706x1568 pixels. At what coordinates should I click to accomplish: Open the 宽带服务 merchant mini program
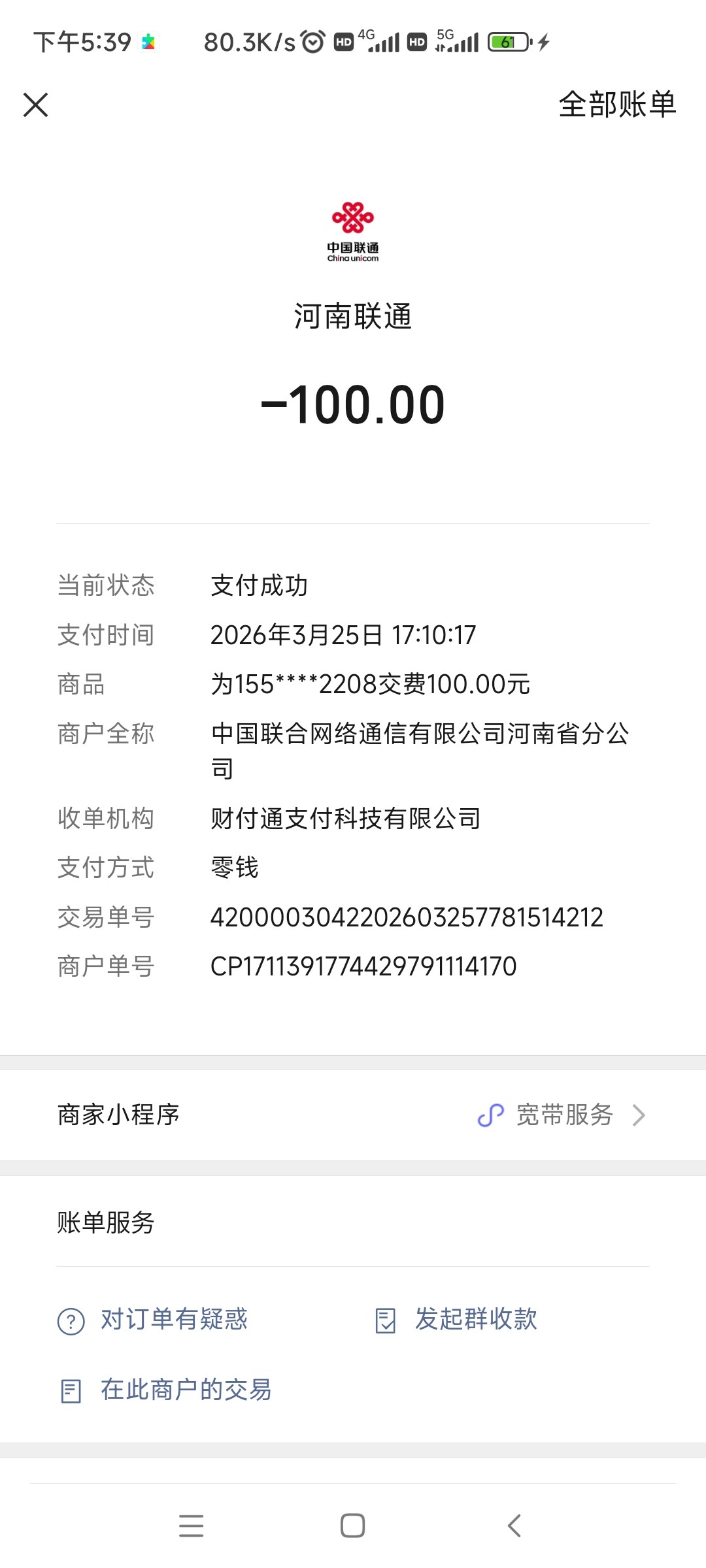pos(562,1115)
